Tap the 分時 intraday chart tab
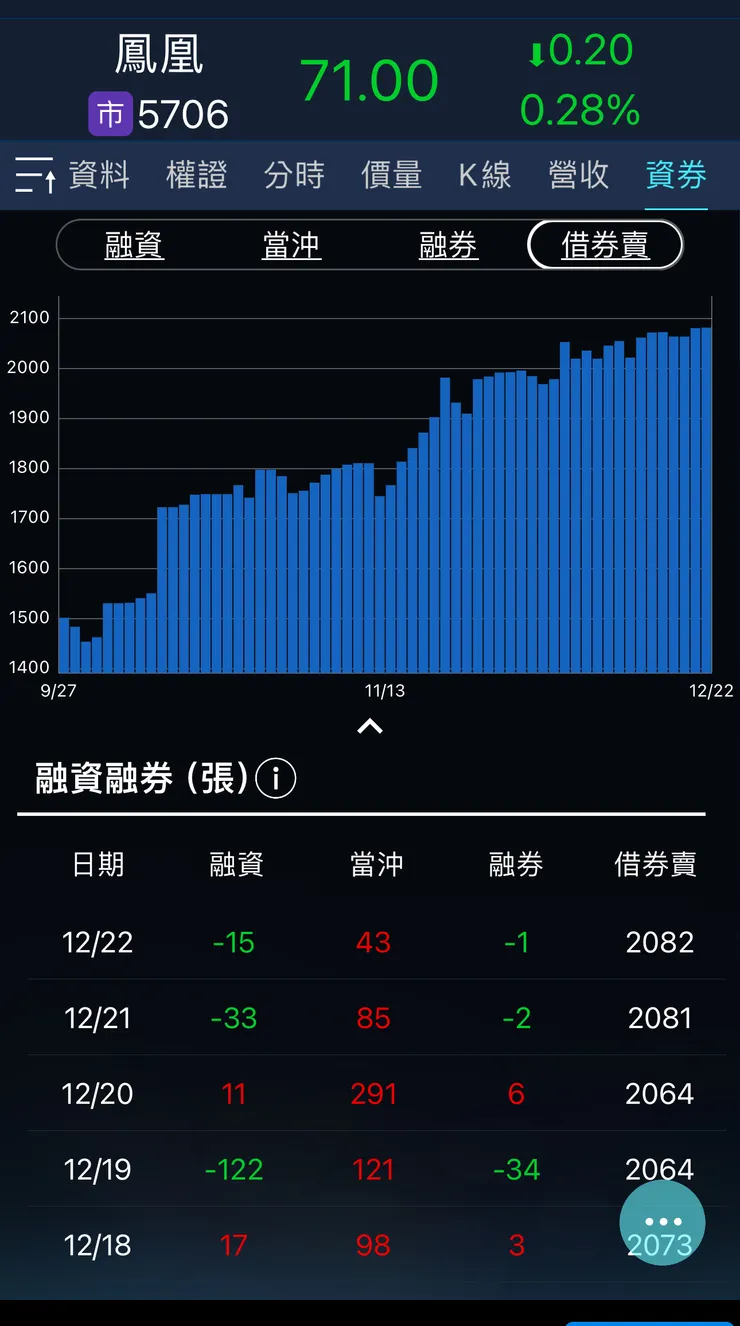The width and height of the screenshot is (740, 1326). (x=295, y=175)
